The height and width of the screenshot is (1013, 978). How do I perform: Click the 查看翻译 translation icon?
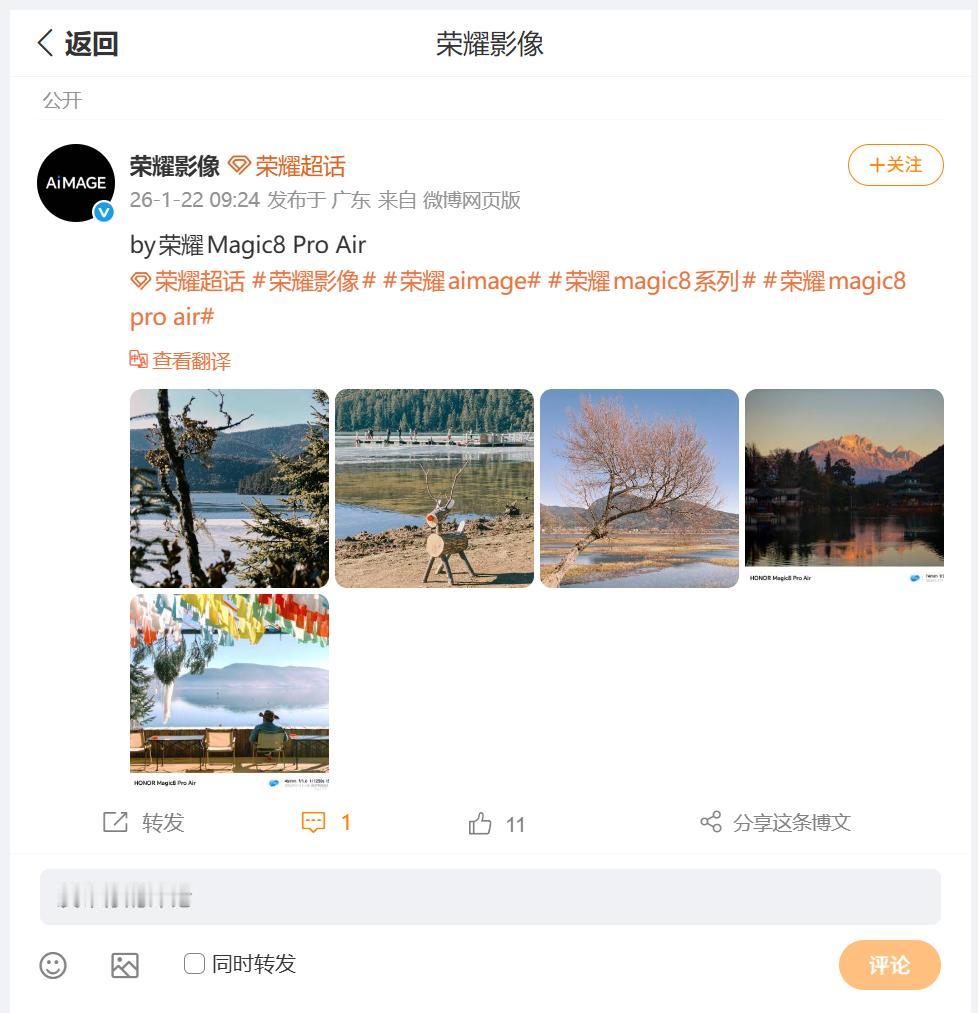point(137,360)
